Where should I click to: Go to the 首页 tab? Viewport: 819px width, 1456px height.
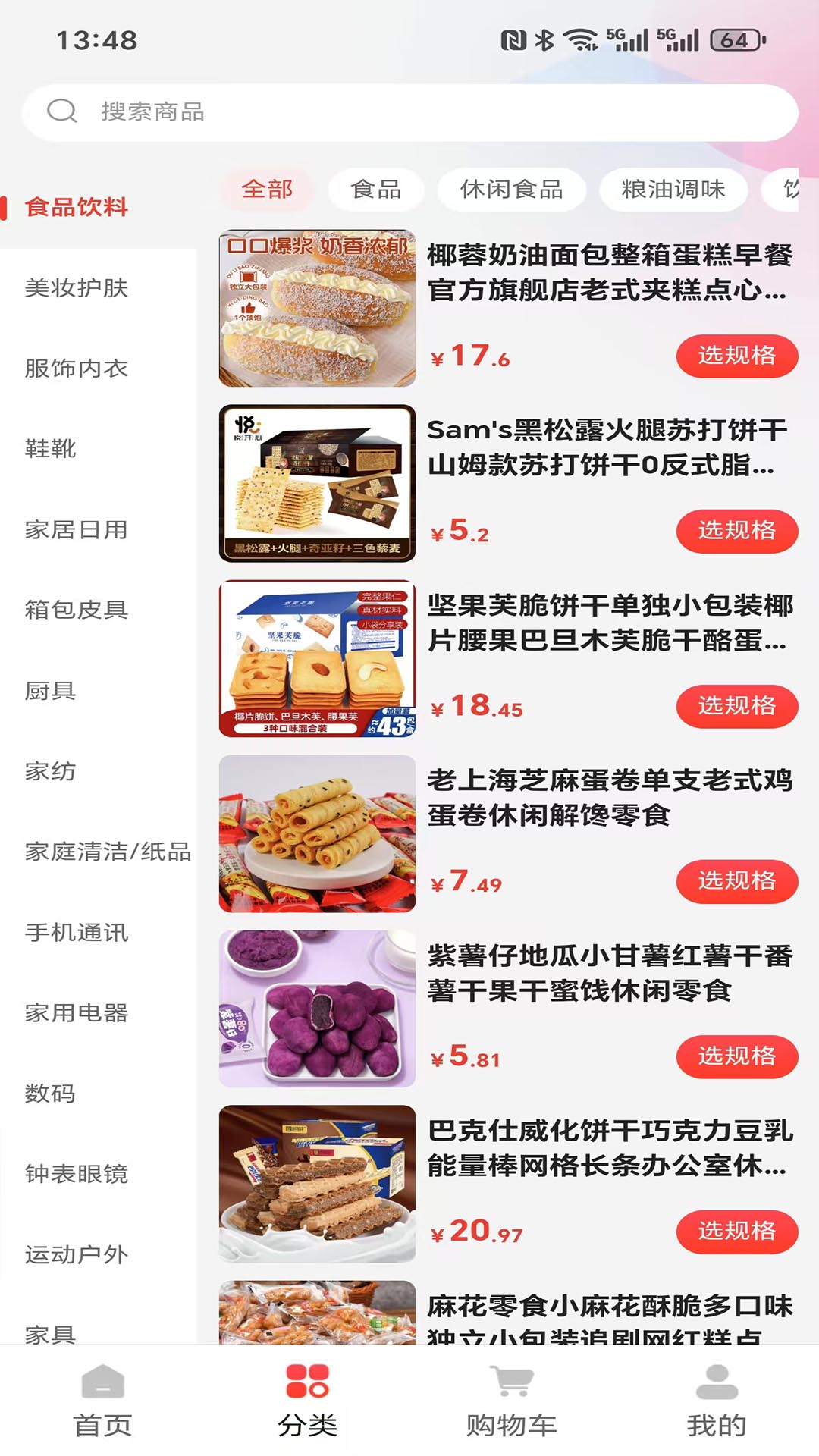(102, 1401)
